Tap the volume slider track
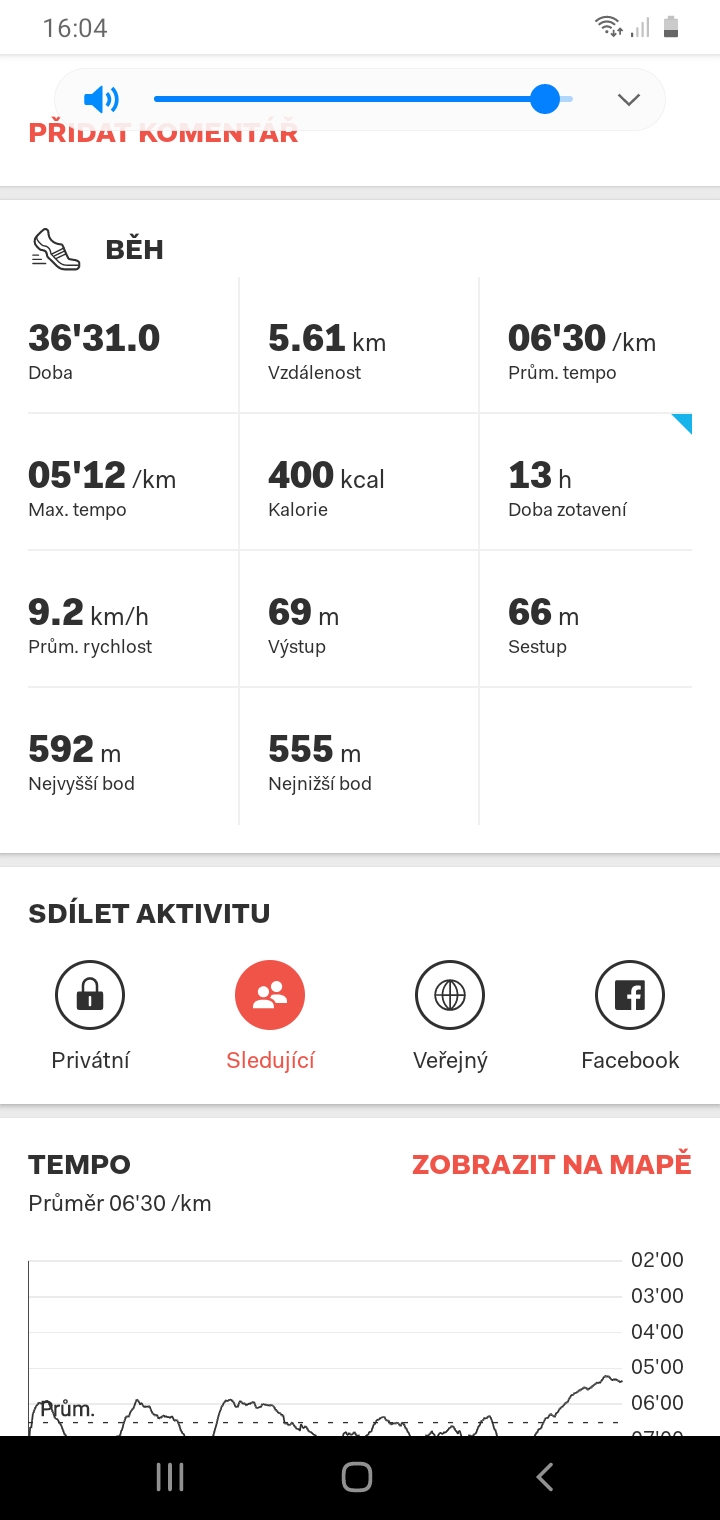This screenshot has width=720, height=1520. coord(363,99)
